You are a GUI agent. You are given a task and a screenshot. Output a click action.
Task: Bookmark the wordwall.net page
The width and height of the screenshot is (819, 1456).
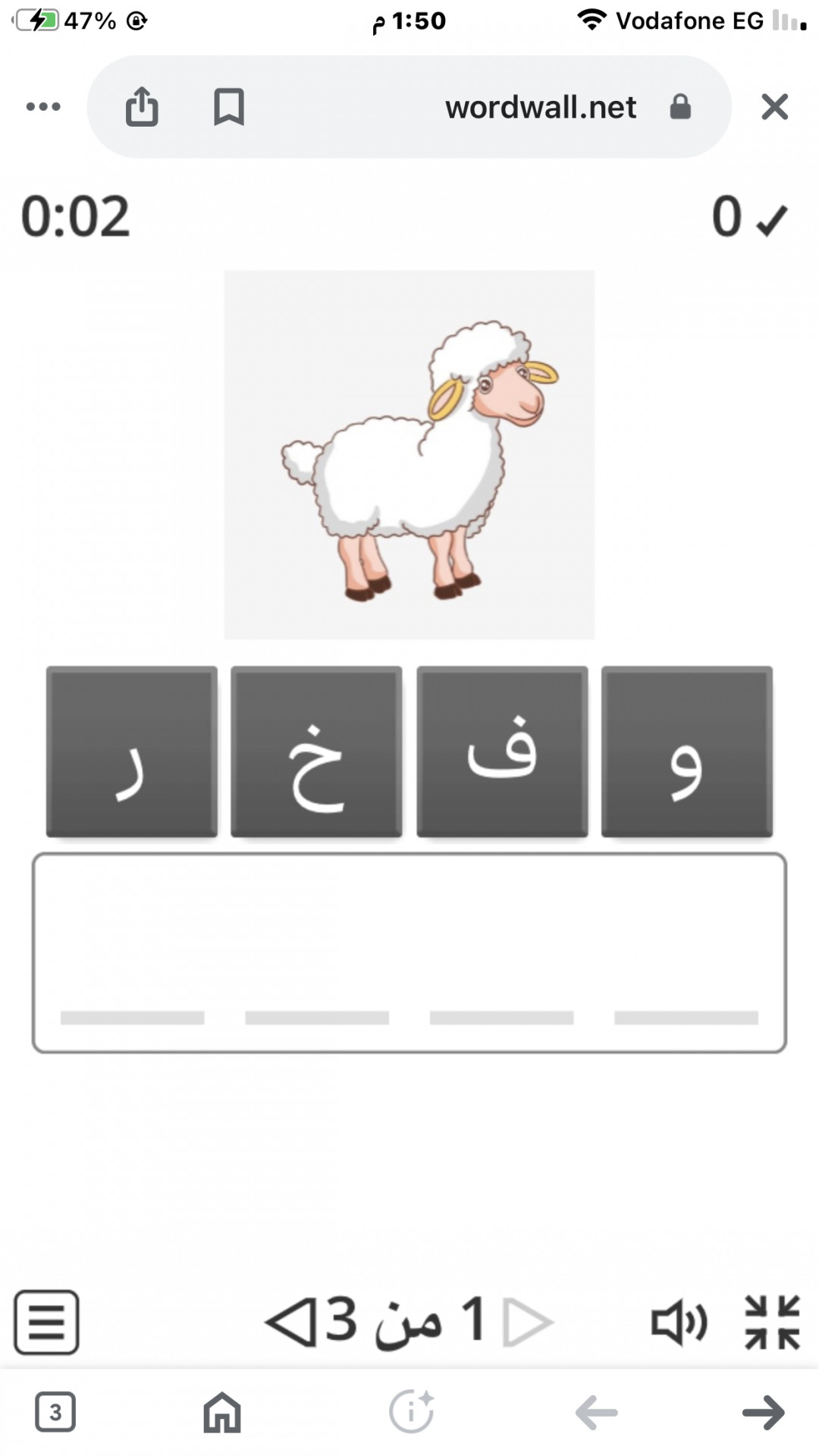(228, 106)
